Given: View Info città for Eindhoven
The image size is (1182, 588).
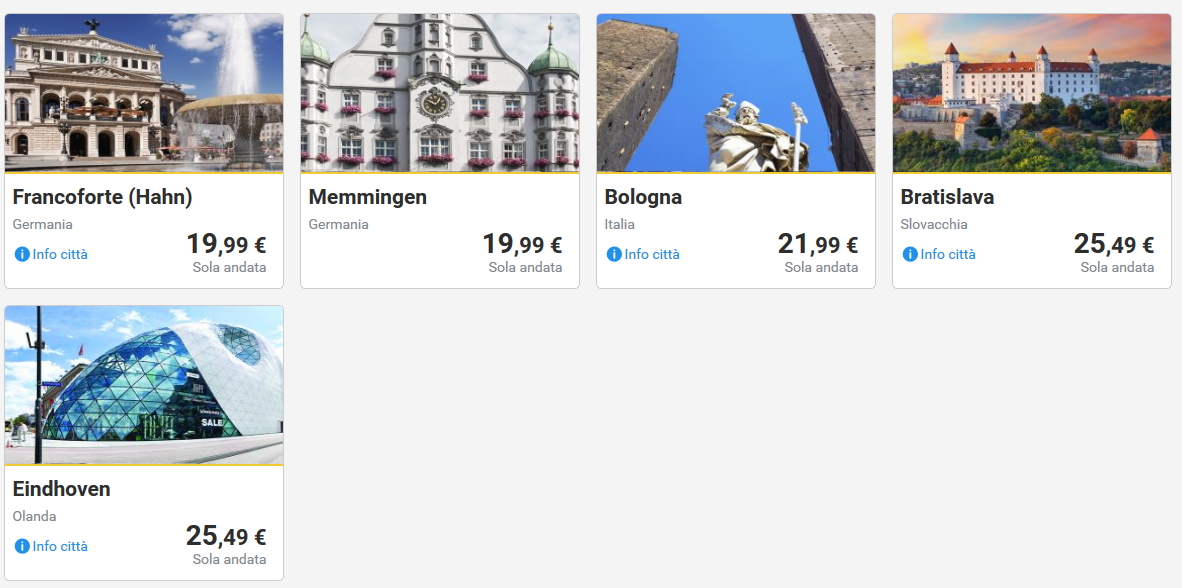Looking at the screenshot, I should pyautogui.click(x=52, y=546).
